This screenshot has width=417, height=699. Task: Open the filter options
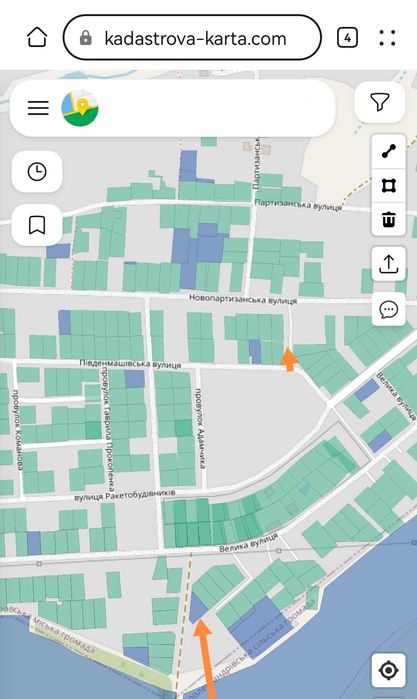point(380,103)
